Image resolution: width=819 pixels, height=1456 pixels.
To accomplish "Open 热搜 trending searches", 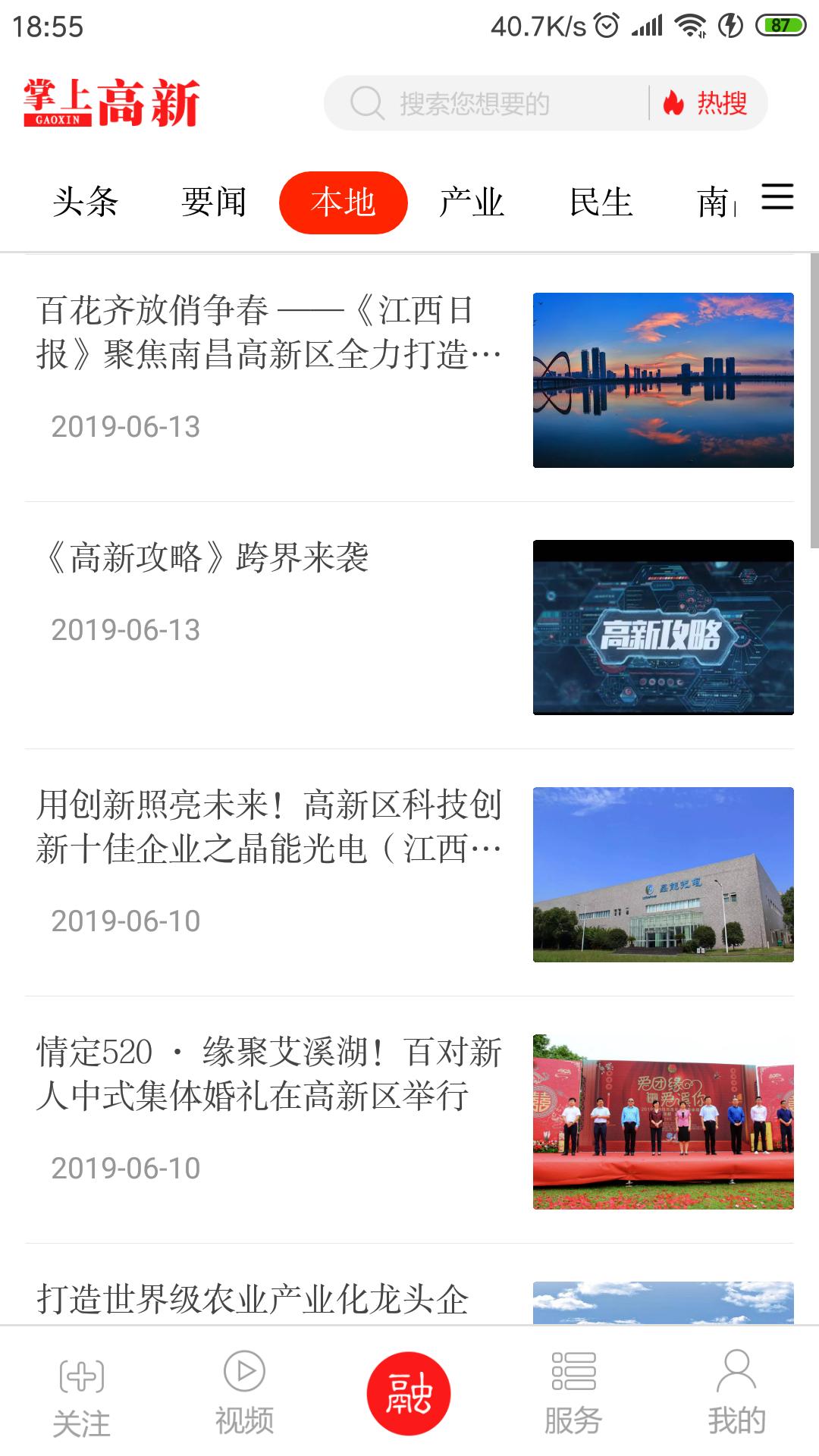I will [x=706, y=103].
